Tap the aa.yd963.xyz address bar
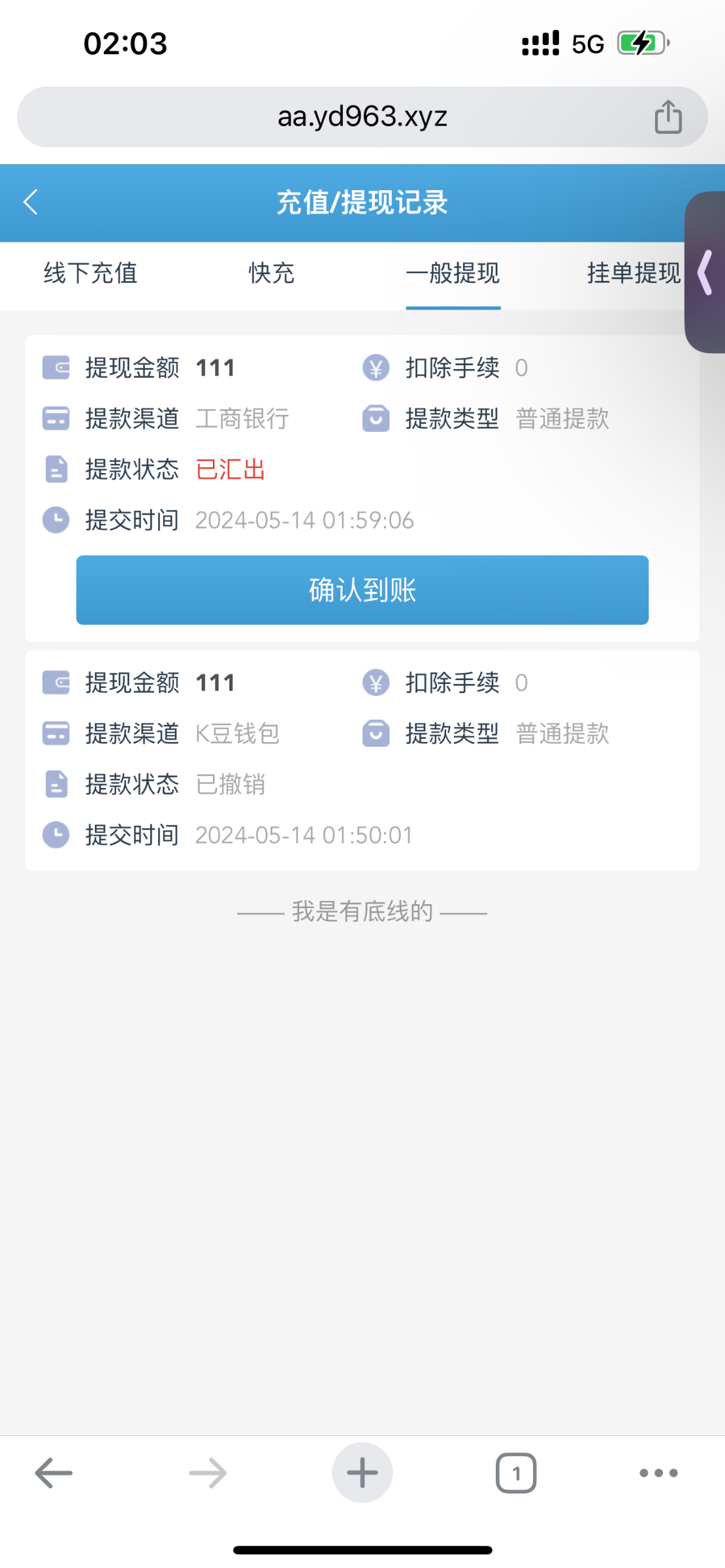Viewport: 725px width, 1568px height. tap(362, 117)
